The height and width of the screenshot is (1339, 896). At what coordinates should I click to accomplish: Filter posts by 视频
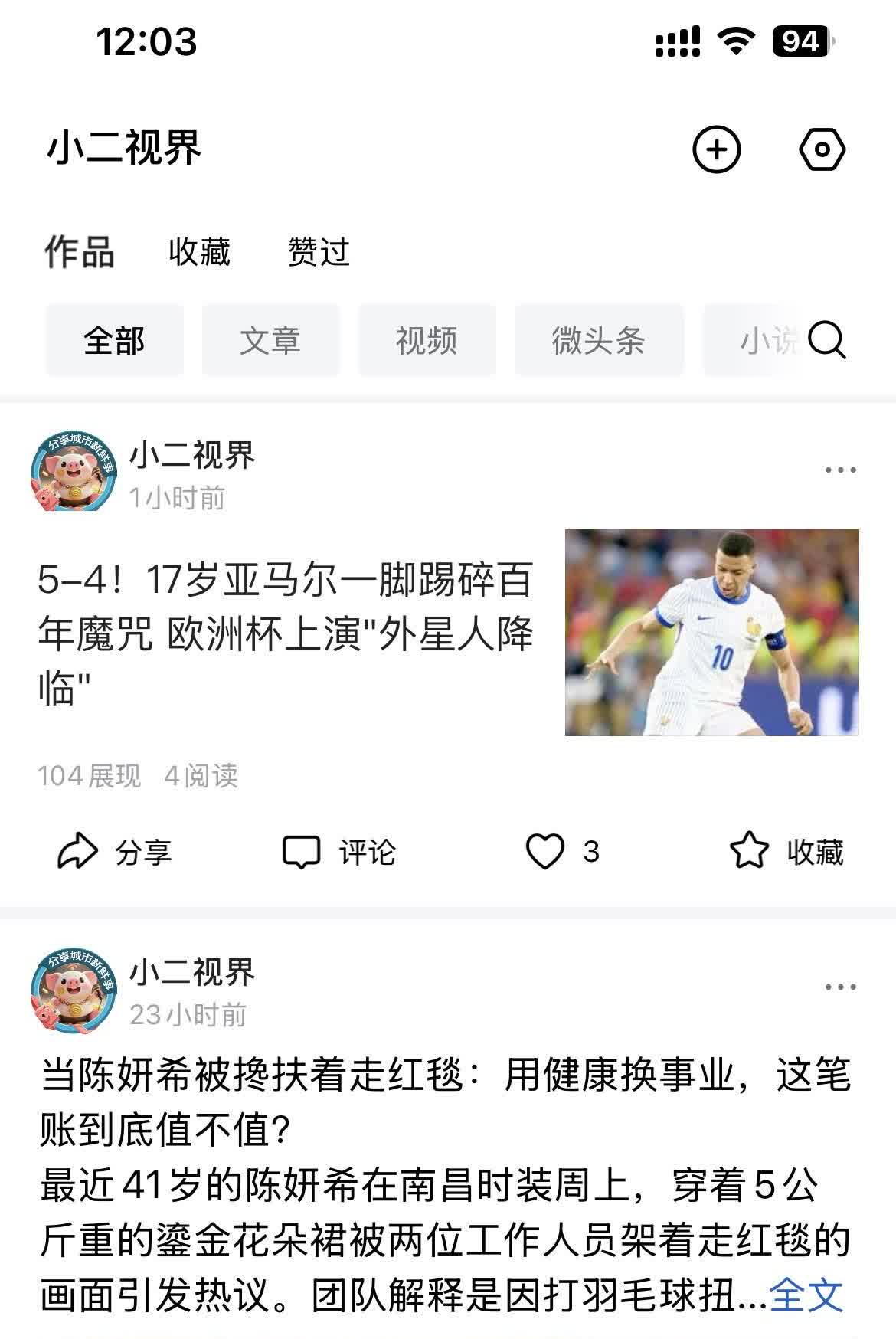[427, 340]
